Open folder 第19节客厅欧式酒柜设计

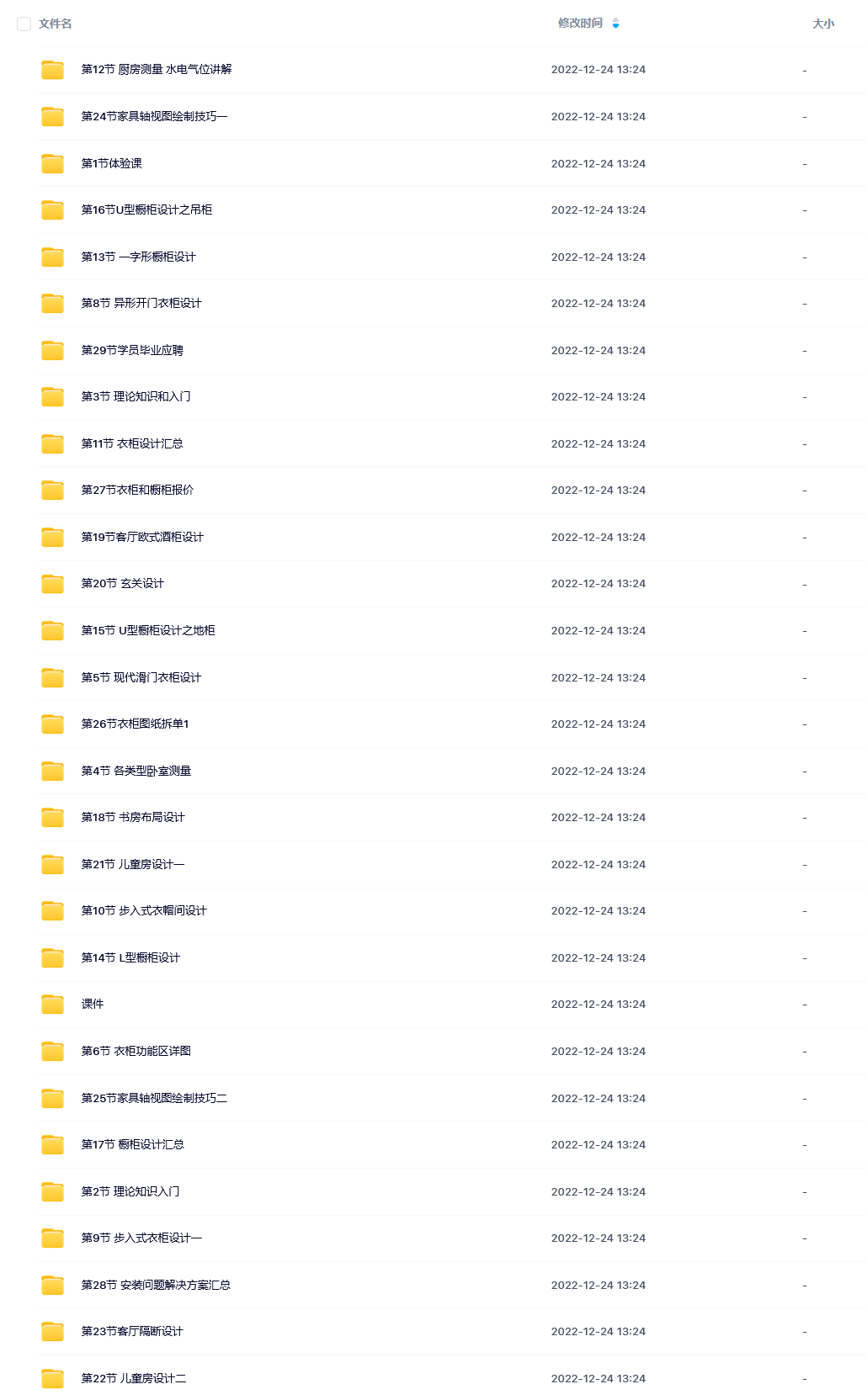point(142,537)
